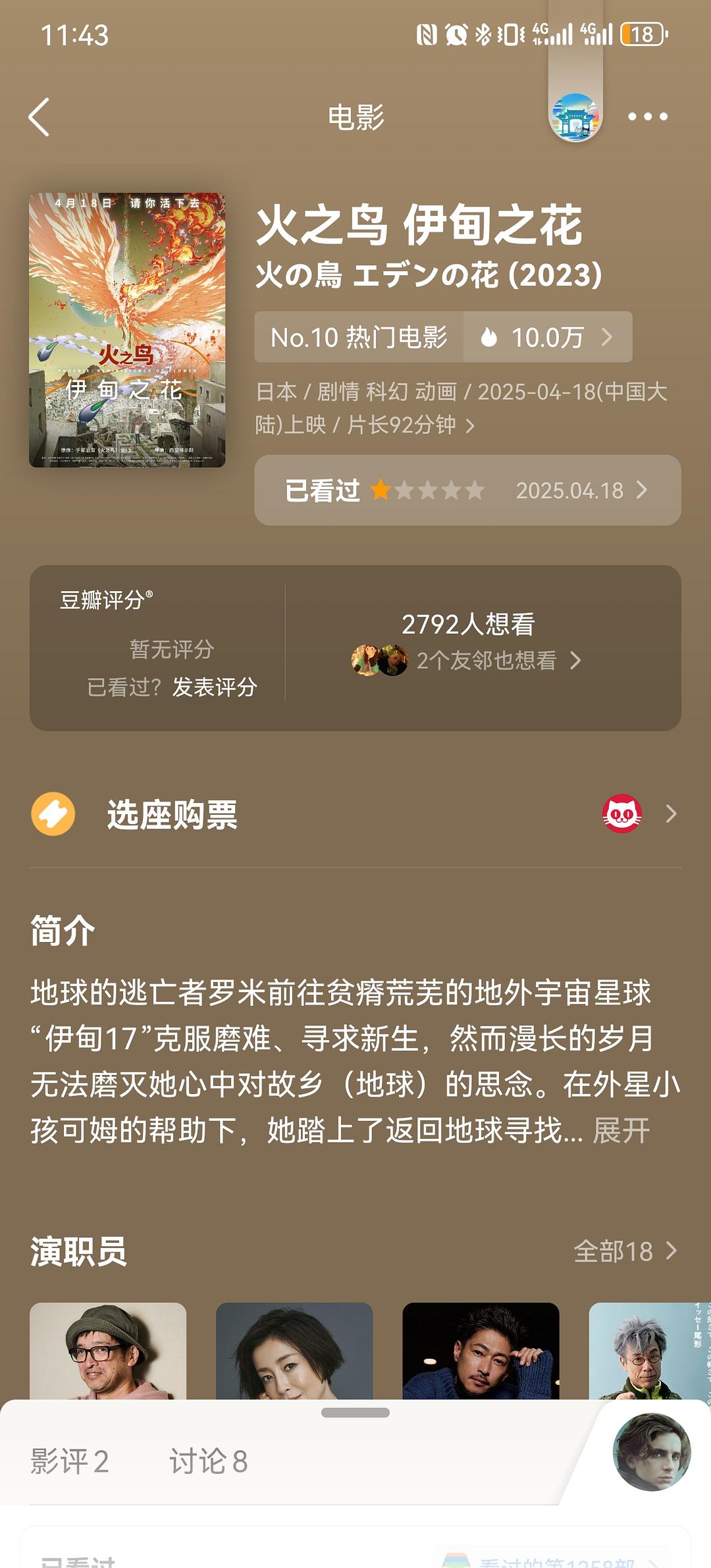Open the No.10 热门电影 ranking

coord(359,337)
